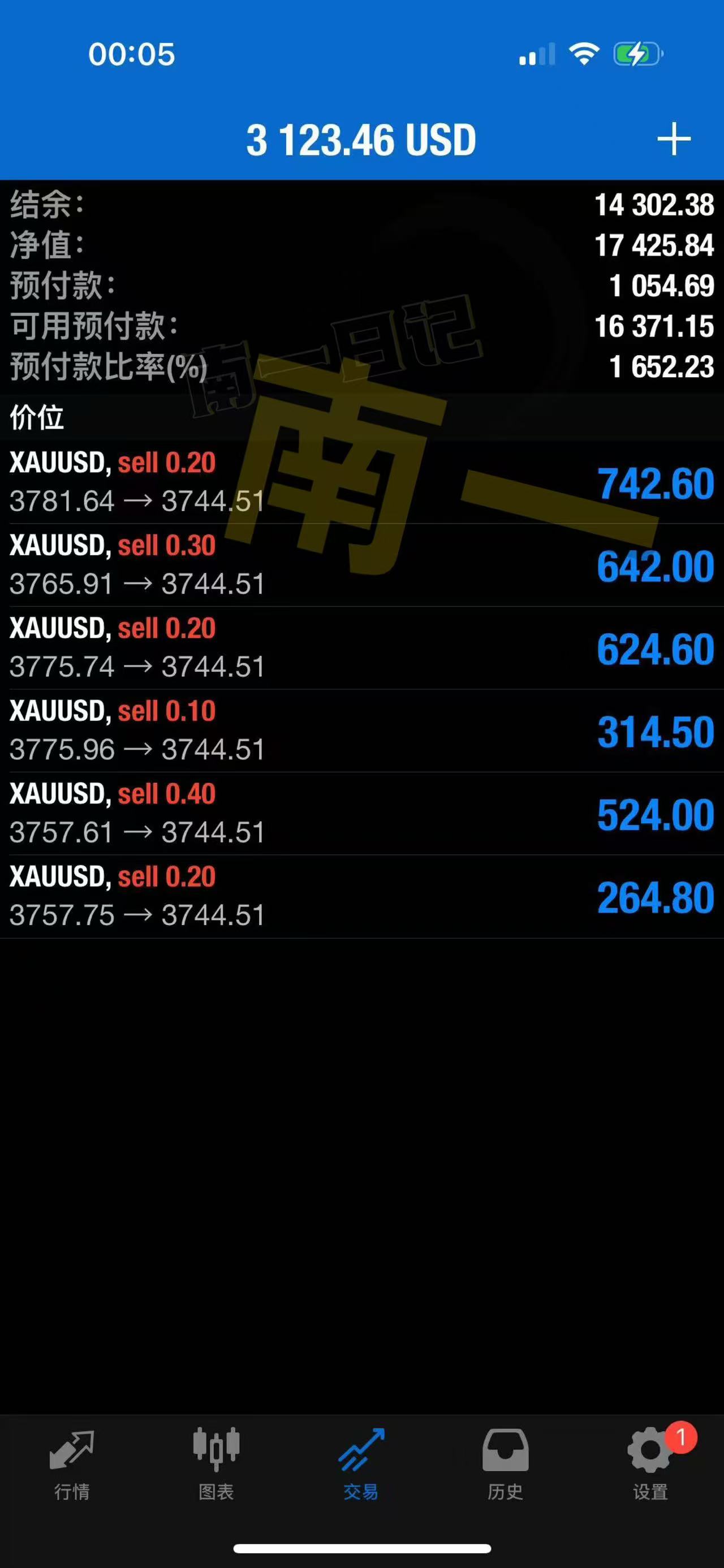
Task: Open the sell 0.20 position at 3781.64
Action: click(361, 482)
